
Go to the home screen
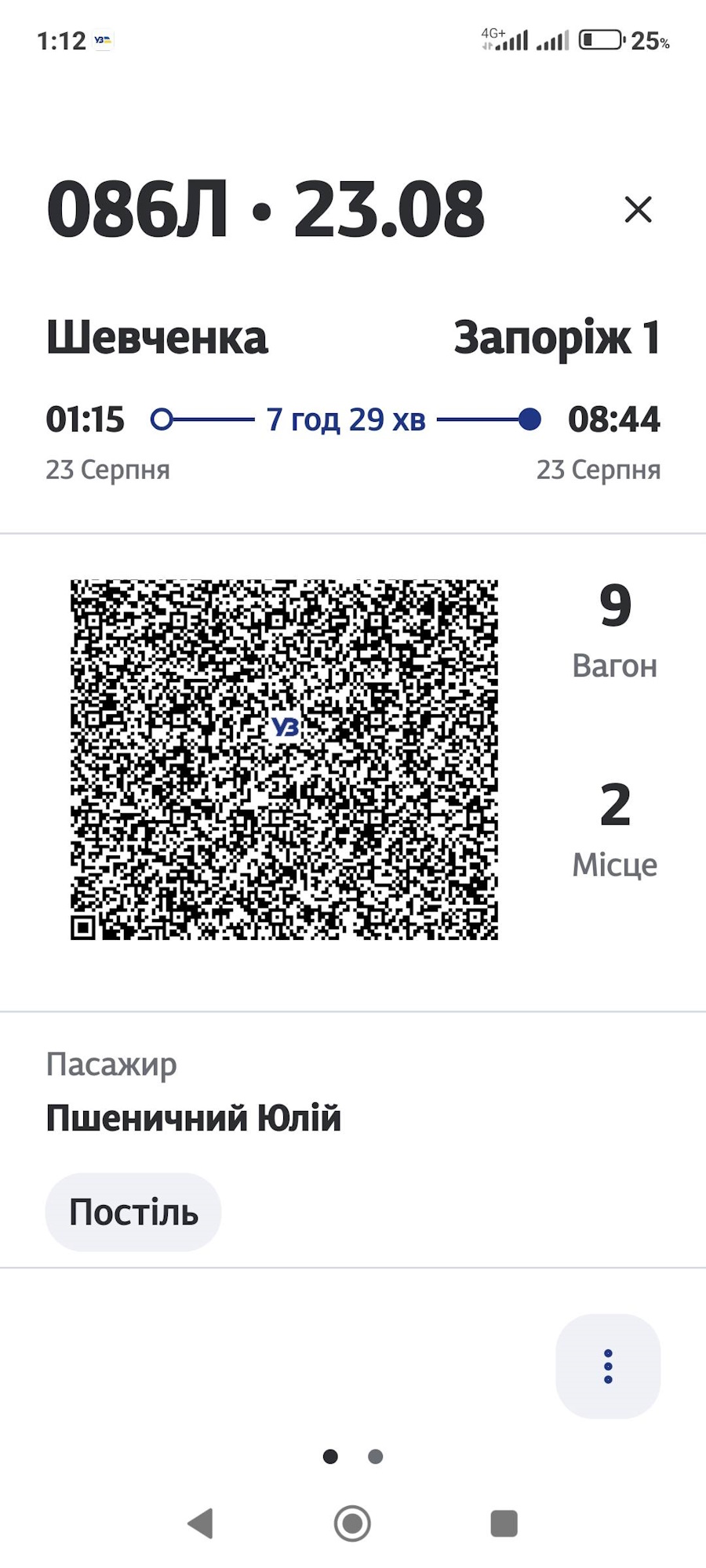coord(352,1523)
